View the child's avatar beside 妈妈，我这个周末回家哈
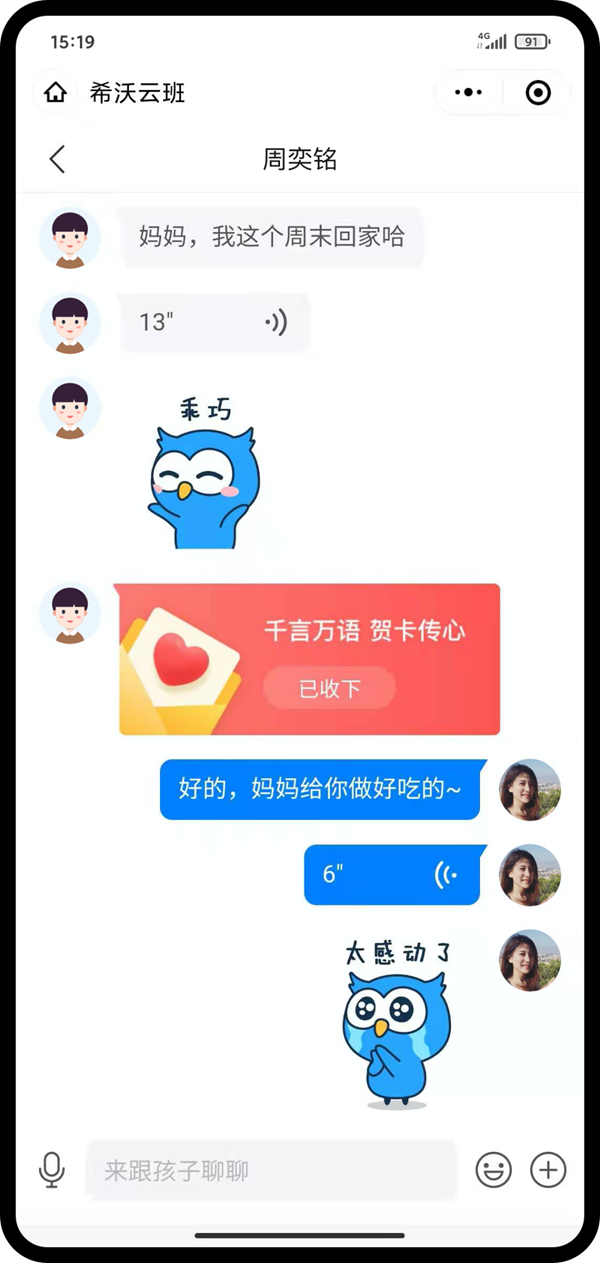The height and width of the screenshot is (1263, 600). click(x=70, y=238)
